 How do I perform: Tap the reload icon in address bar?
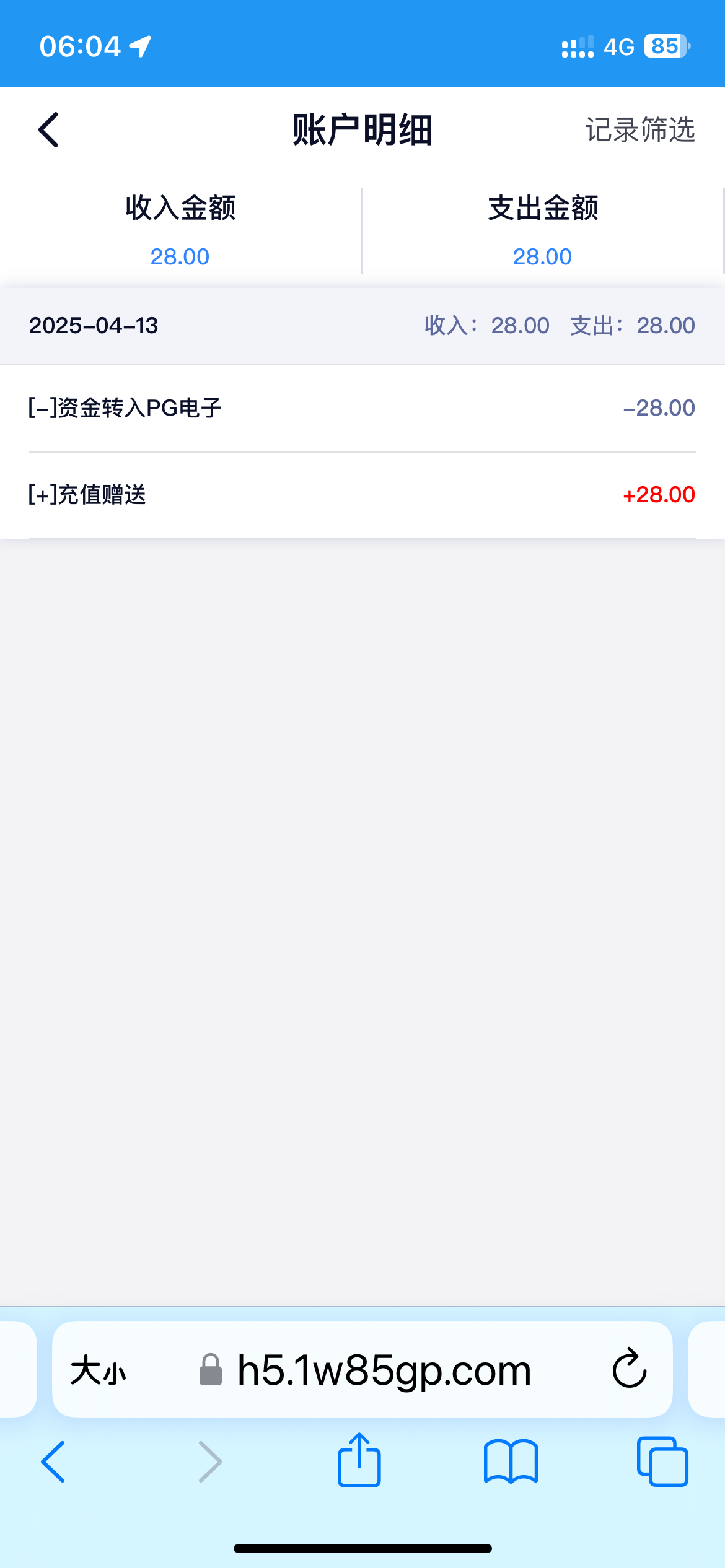pyautogui.click(x=628, y=1370)
